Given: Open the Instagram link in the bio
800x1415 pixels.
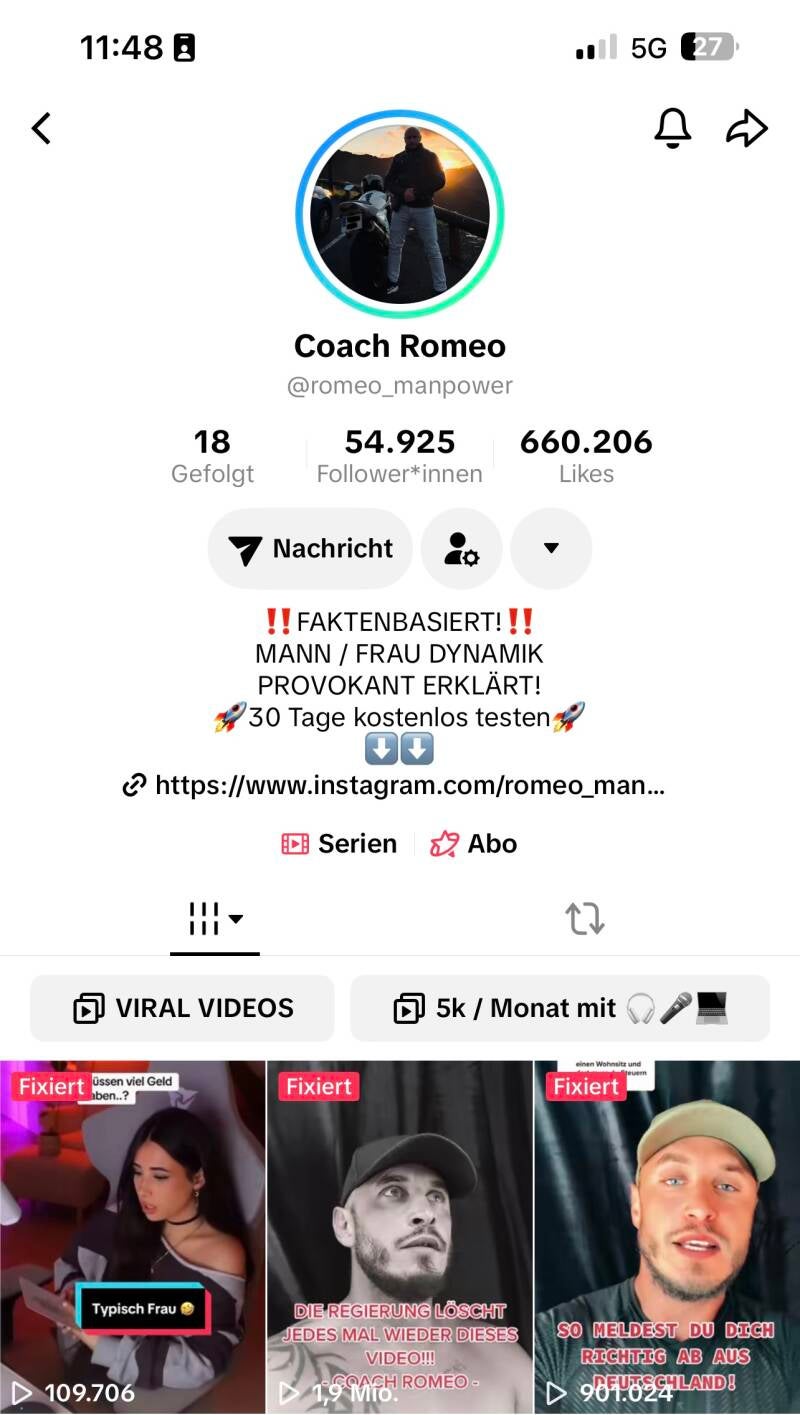Looking at the screenshot, I should [x=395, y=786].
